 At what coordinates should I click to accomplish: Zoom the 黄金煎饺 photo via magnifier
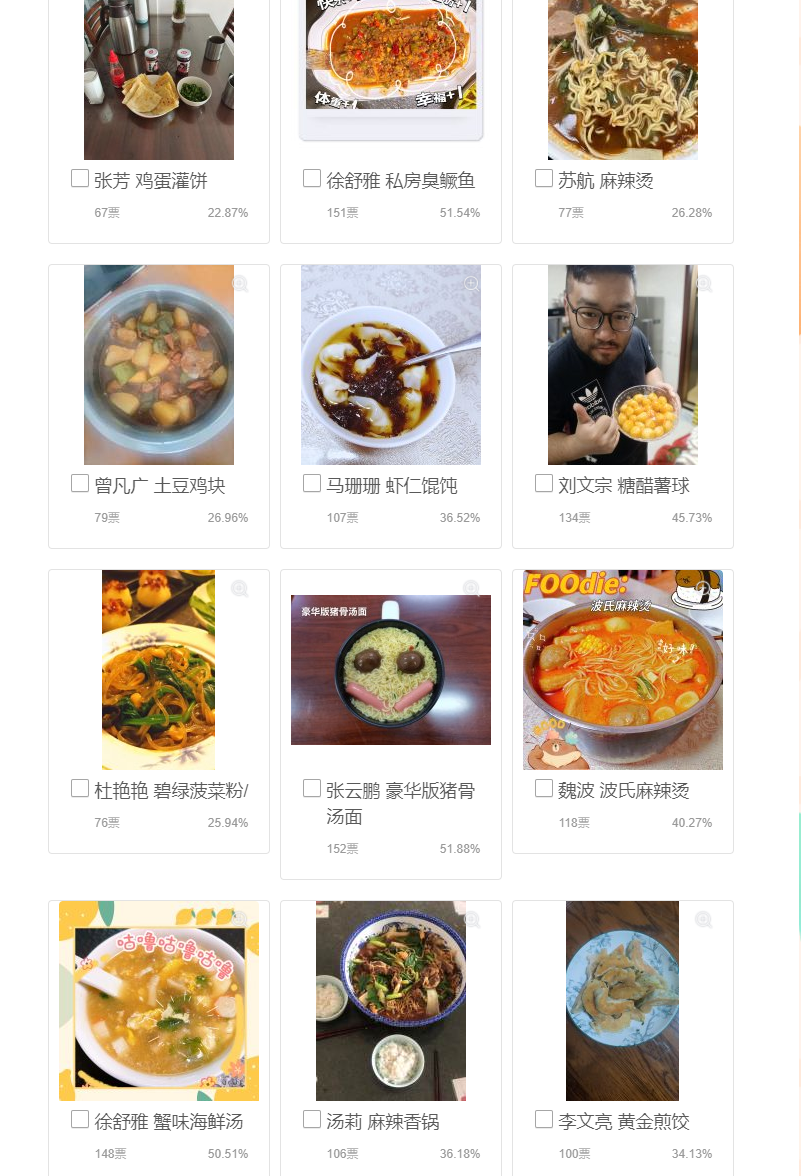(704, 920)
